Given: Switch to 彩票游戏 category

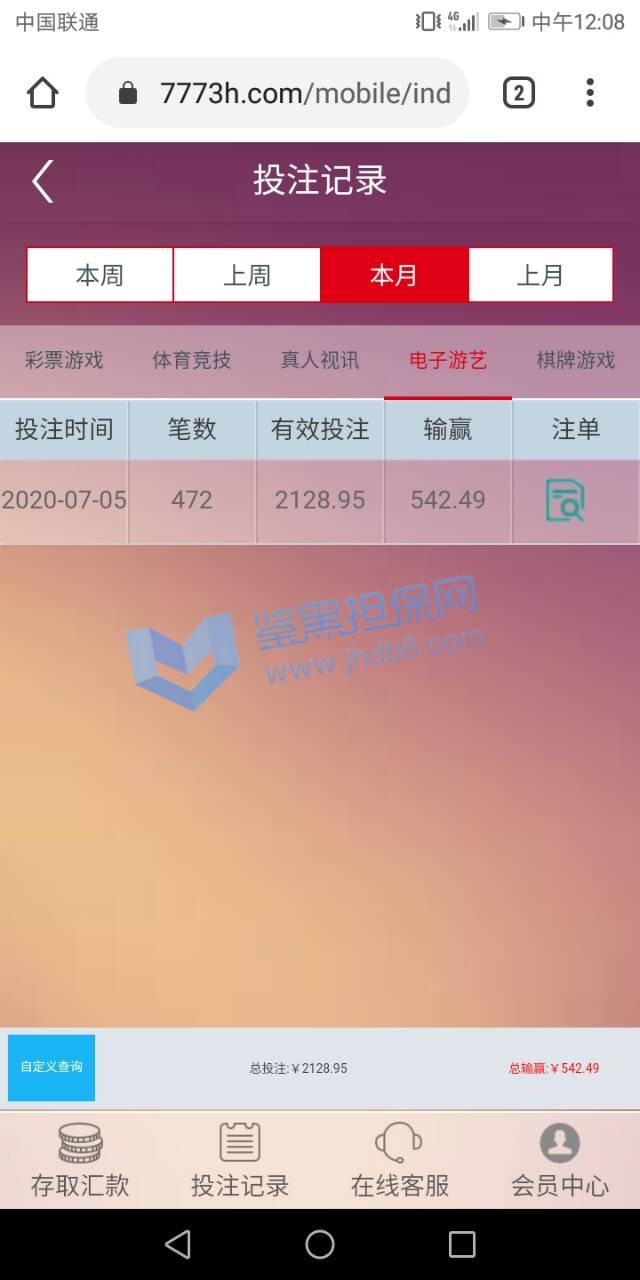Looking at the screenshot, I should coord(64,361).
